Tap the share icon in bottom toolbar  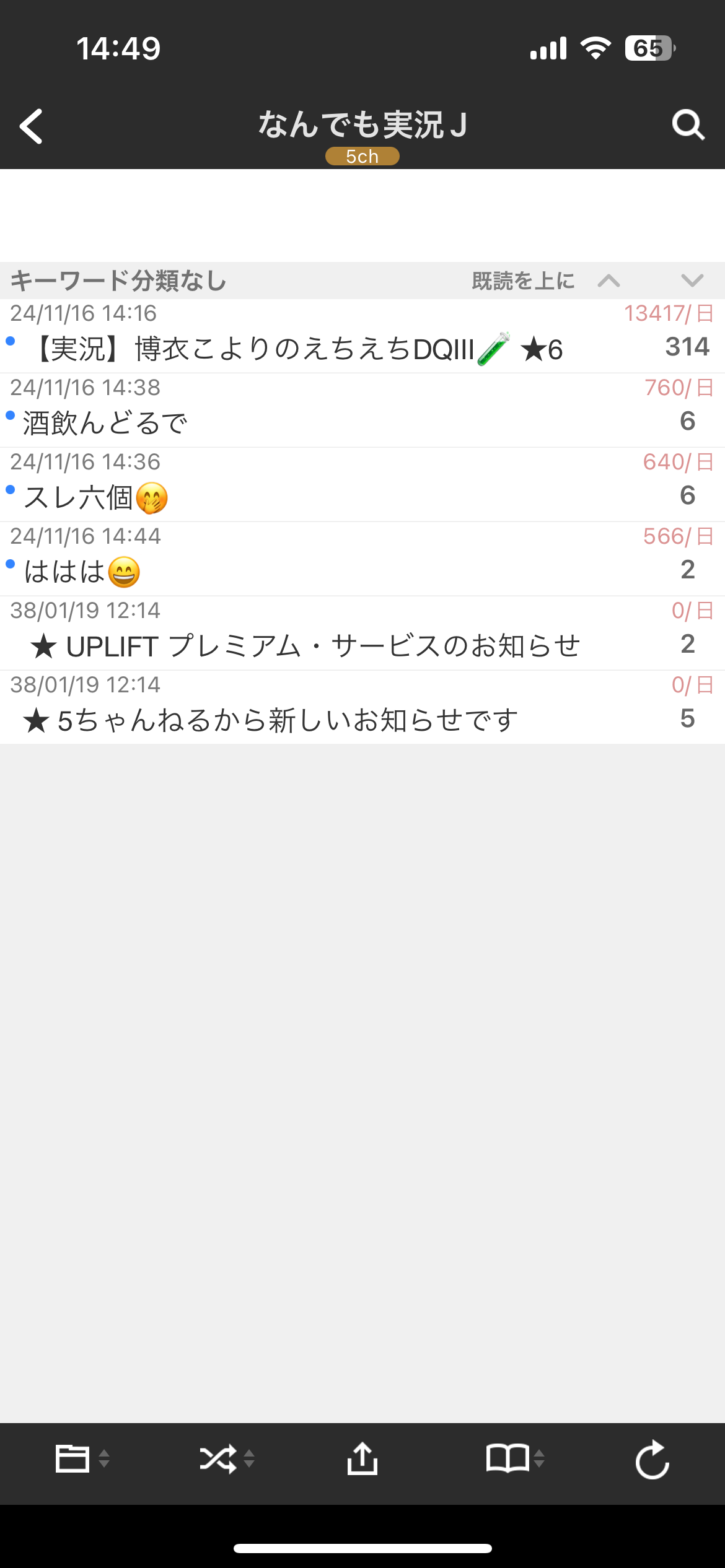362,1458
